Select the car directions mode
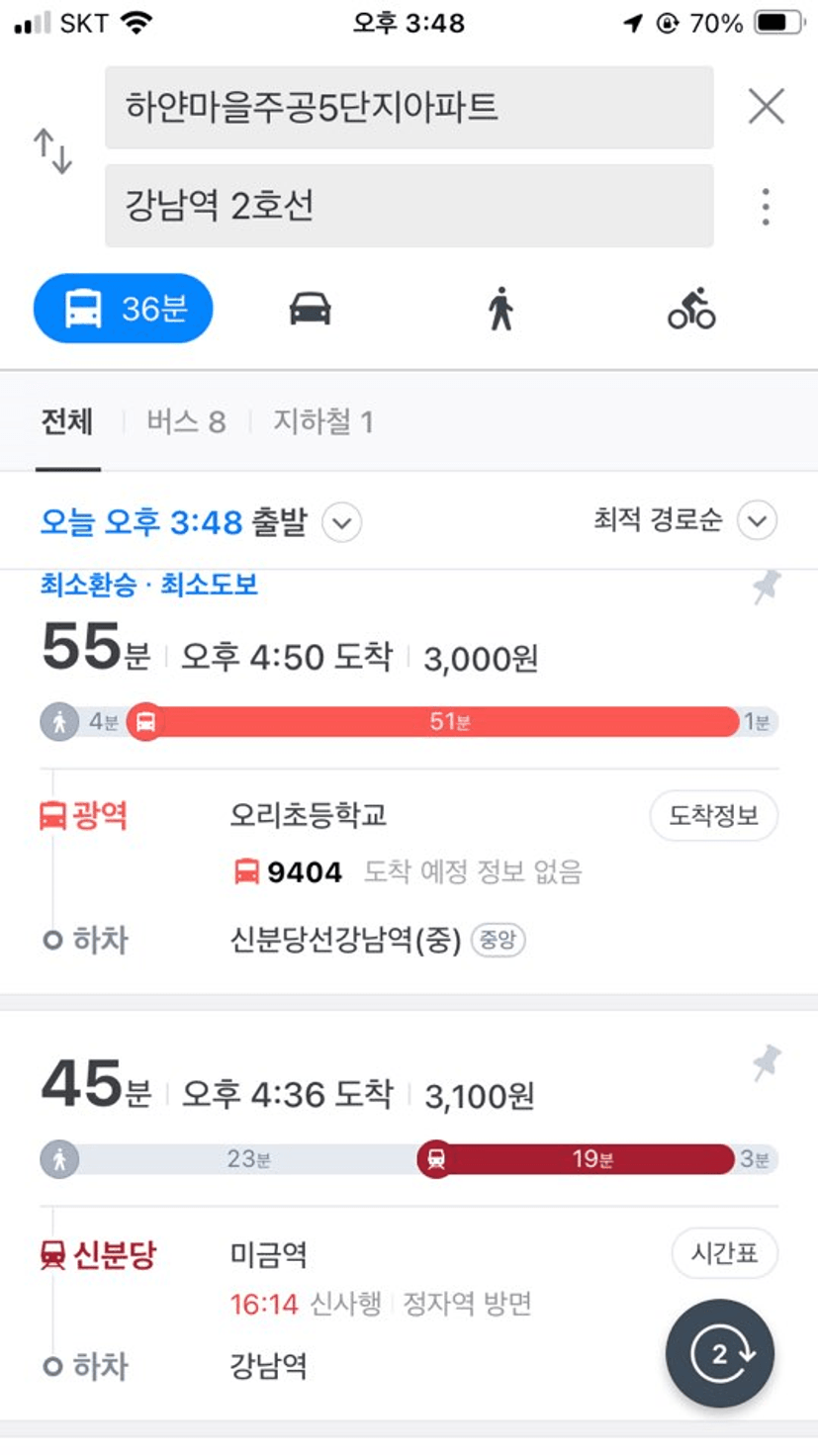Viewport: 818px width, 1456px height. 310,309
